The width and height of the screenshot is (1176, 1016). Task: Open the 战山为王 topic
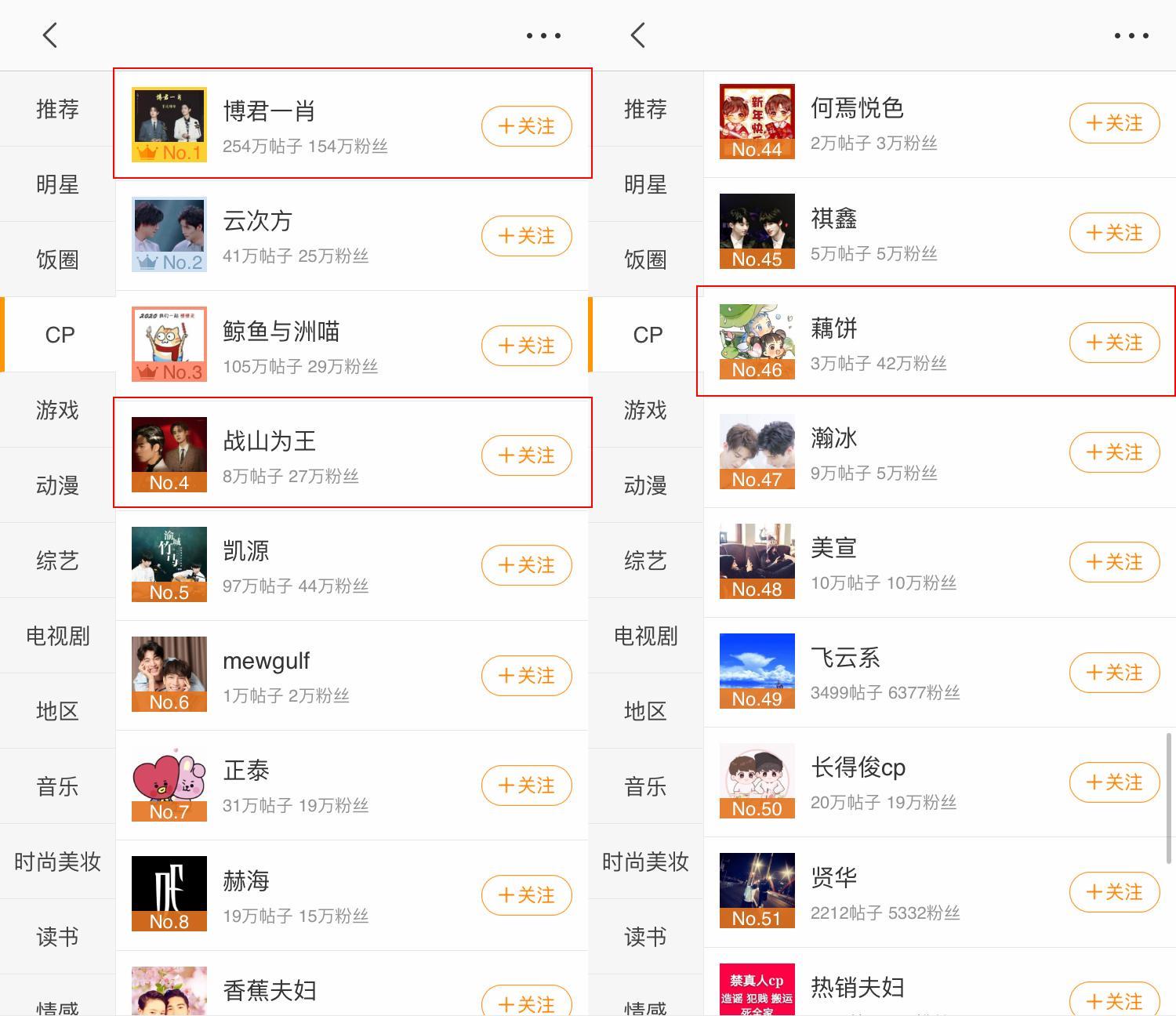pos(269,441)
